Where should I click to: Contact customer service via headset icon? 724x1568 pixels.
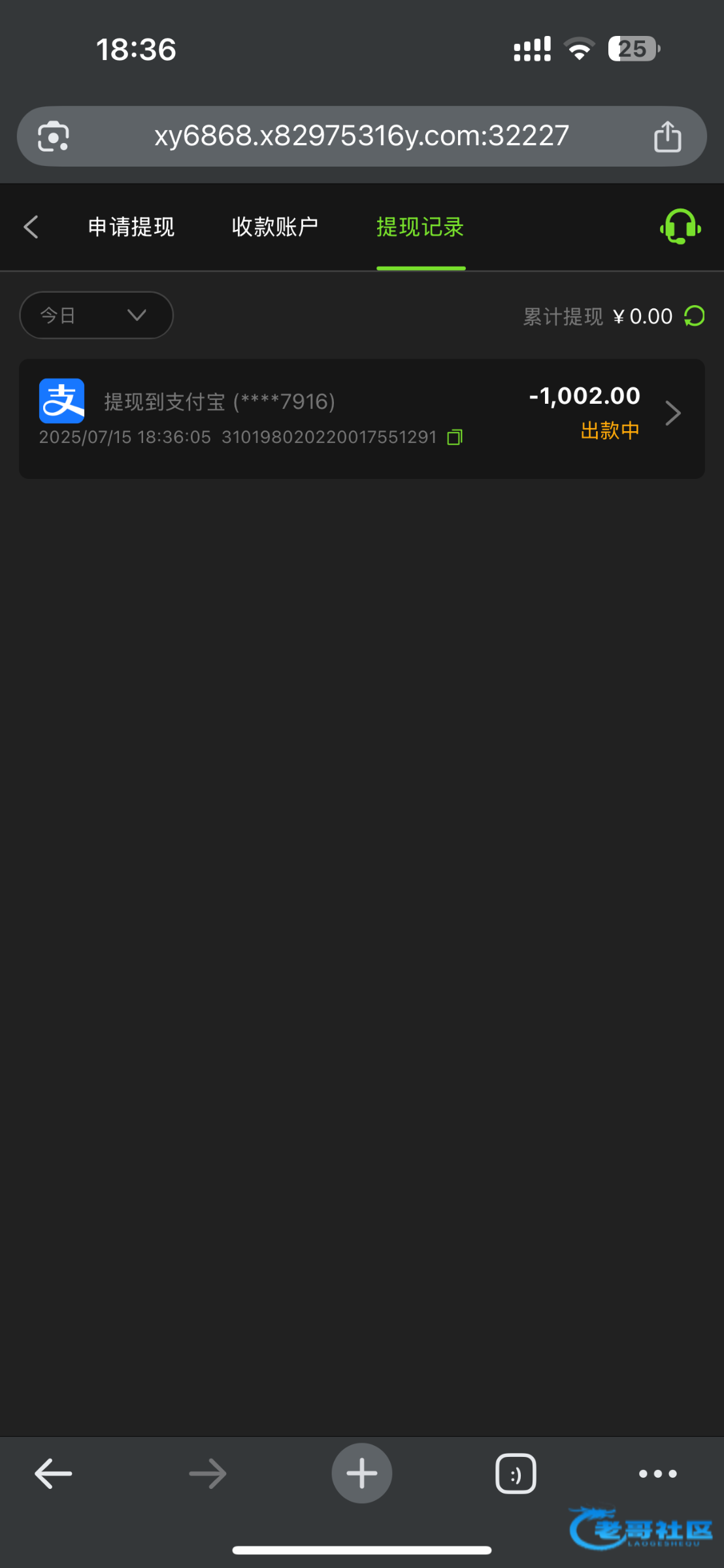680,227
